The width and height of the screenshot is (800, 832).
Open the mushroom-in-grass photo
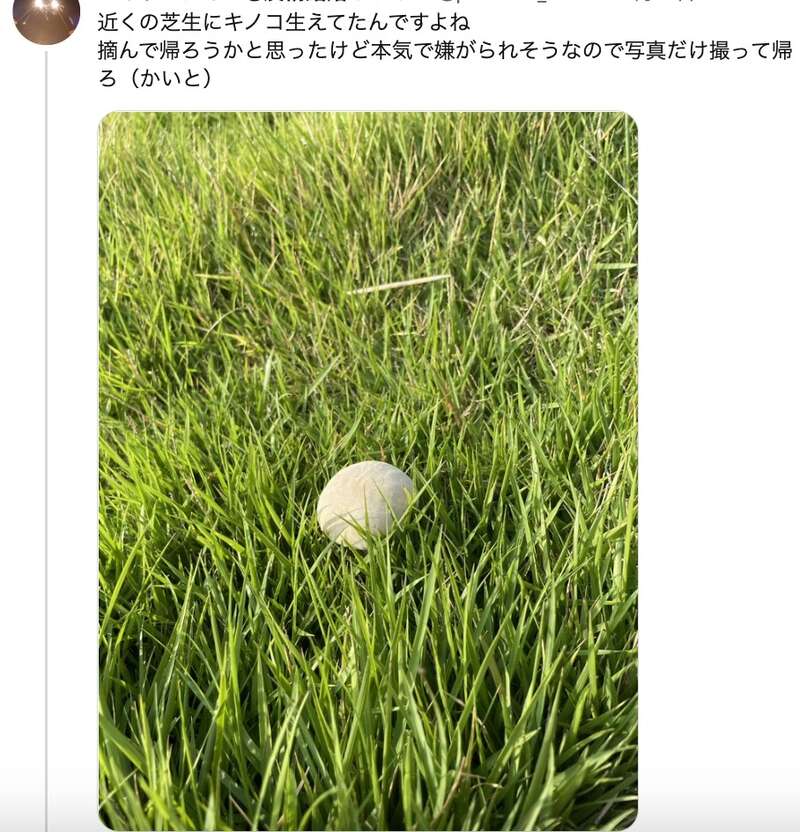(367, 470)
